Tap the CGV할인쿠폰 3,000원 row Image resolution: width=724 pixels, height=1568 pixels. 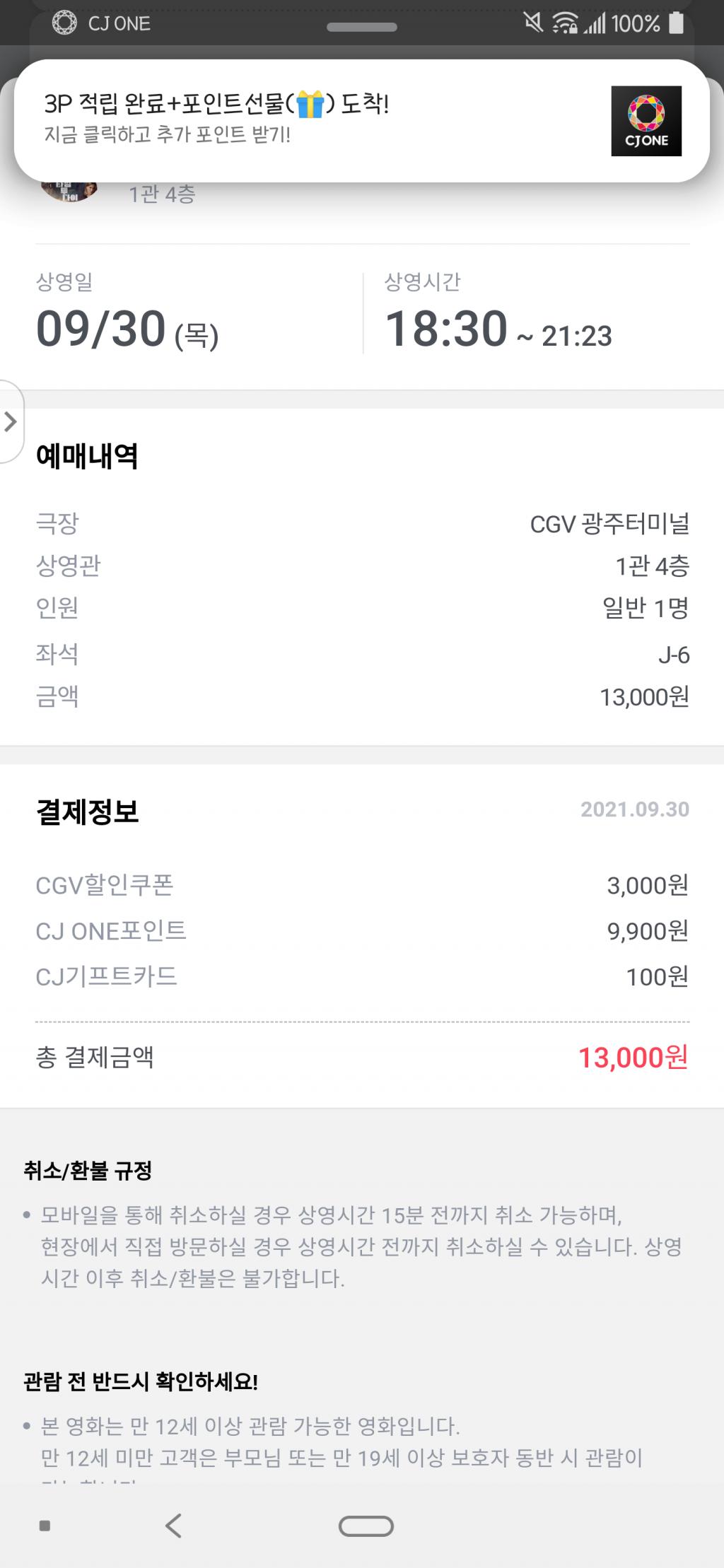click(362, 886)
